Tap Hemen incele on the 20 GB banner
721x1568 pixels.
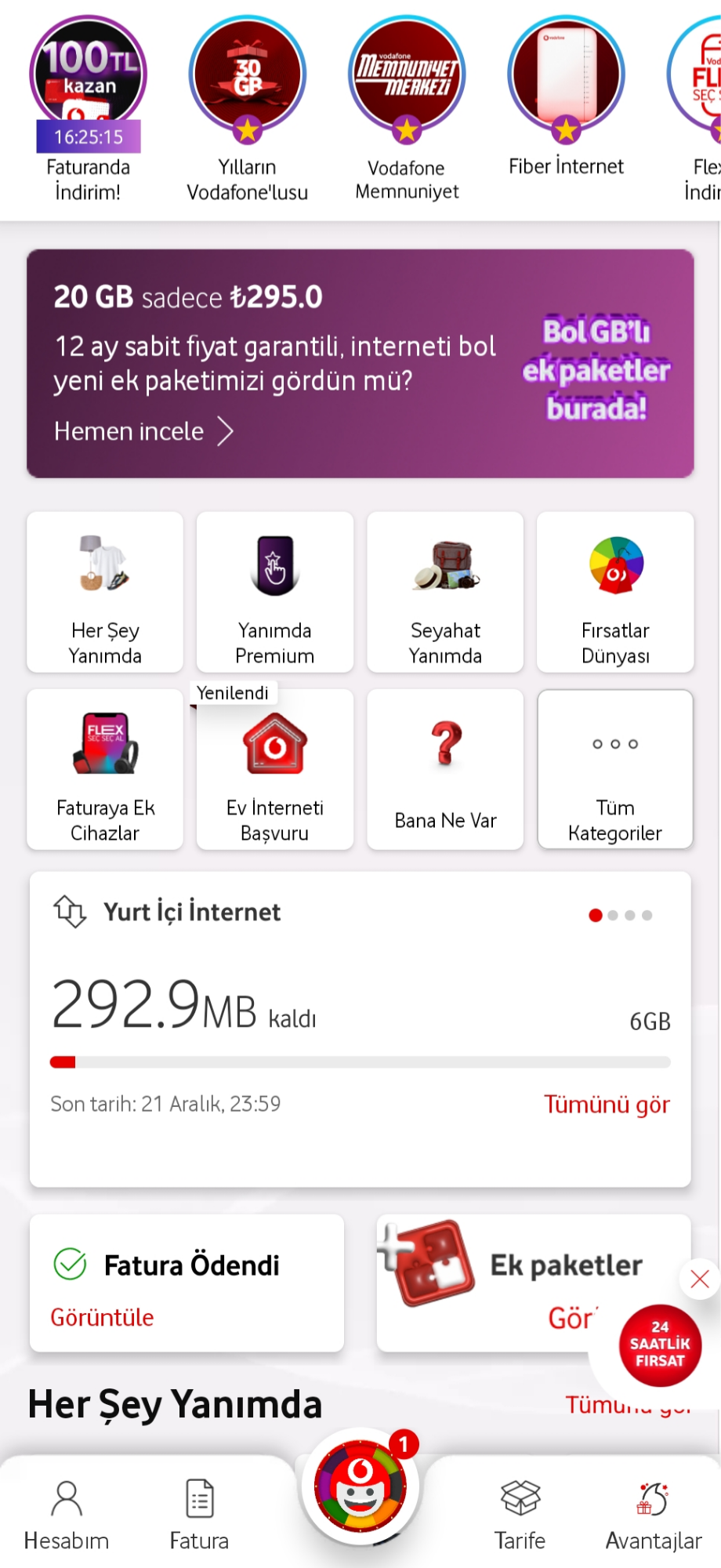point(143,431)
